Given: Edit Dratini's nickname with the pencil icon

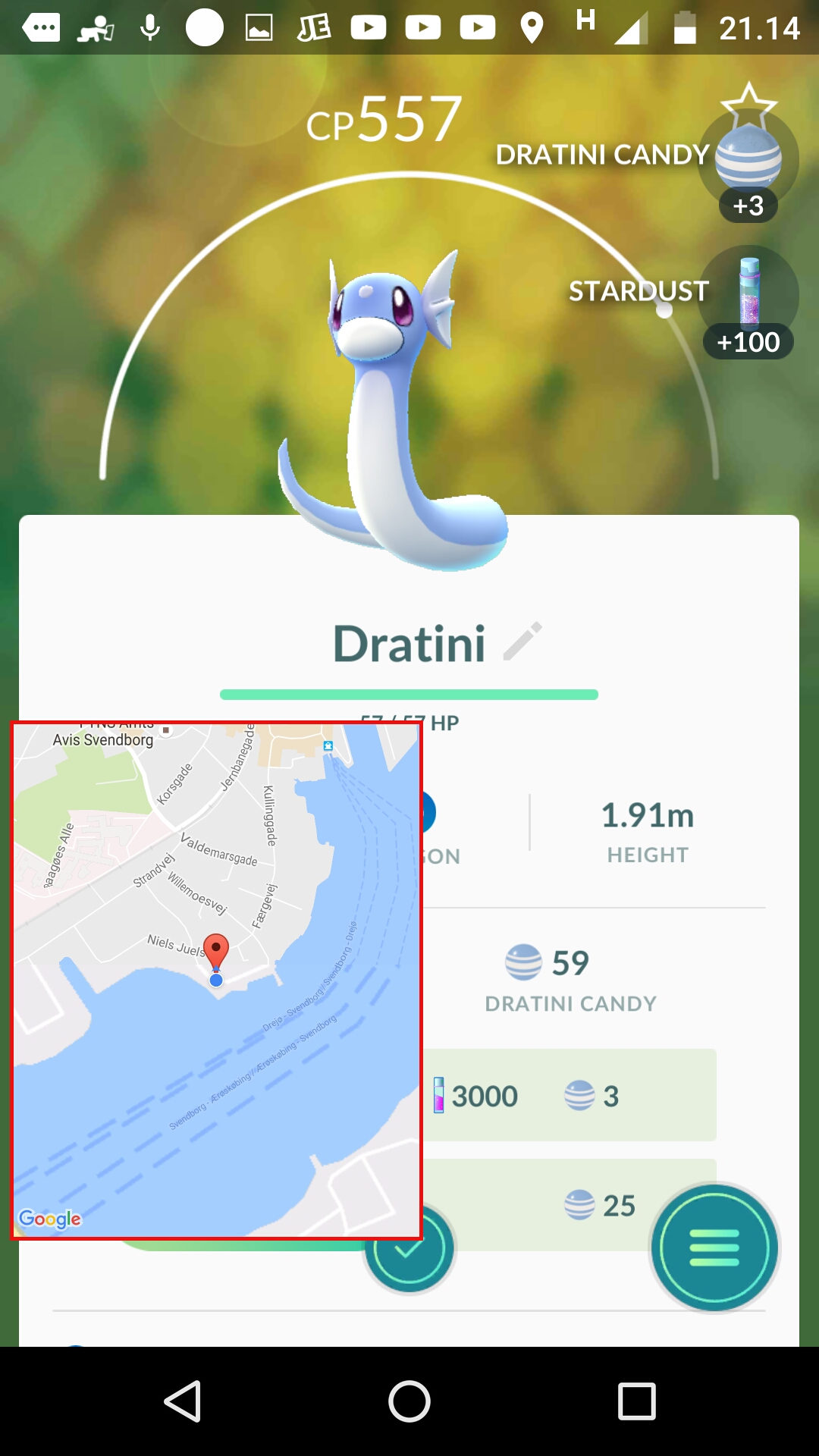Looking at the screenshot, I should pos(523,642).
